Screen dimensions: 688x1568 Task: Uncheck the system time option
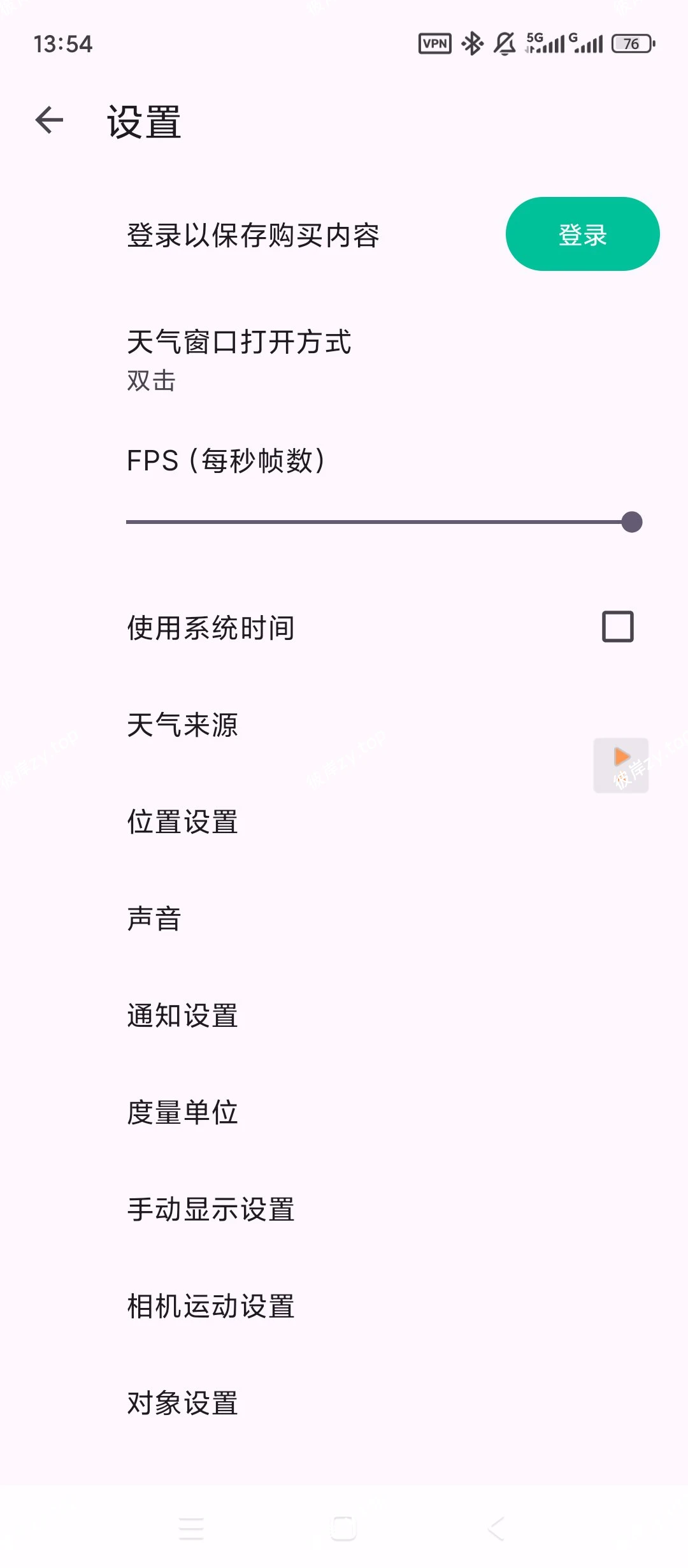click(x=619, y=627)
